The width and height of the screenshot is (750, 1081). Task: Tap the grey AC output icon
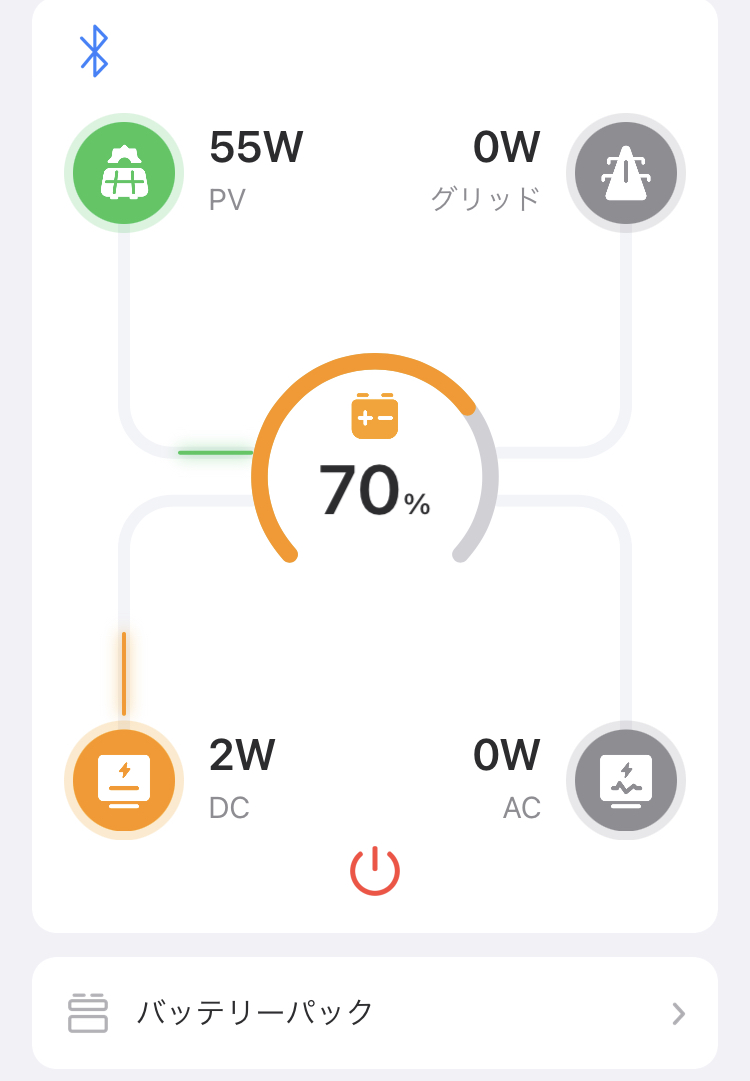[x=626, y=780]
